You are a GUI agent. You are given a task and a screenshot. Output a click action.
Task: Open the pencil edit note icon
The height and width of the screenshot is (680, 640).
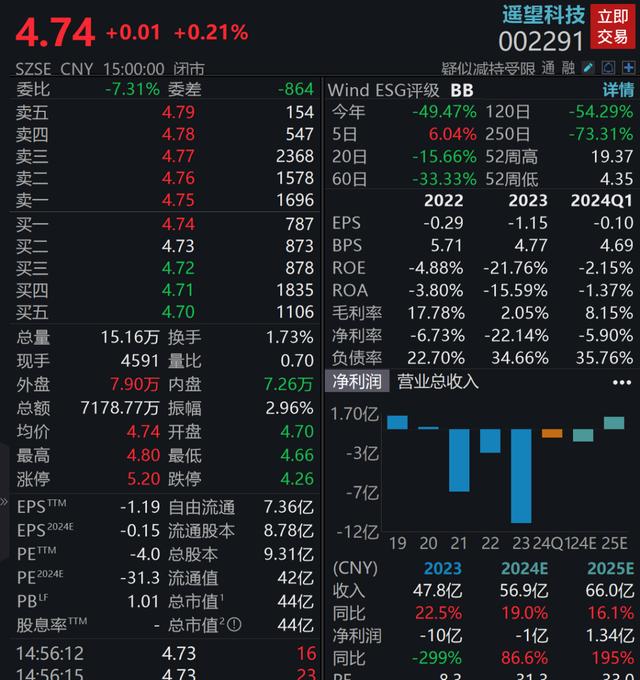tap(588, 68)
